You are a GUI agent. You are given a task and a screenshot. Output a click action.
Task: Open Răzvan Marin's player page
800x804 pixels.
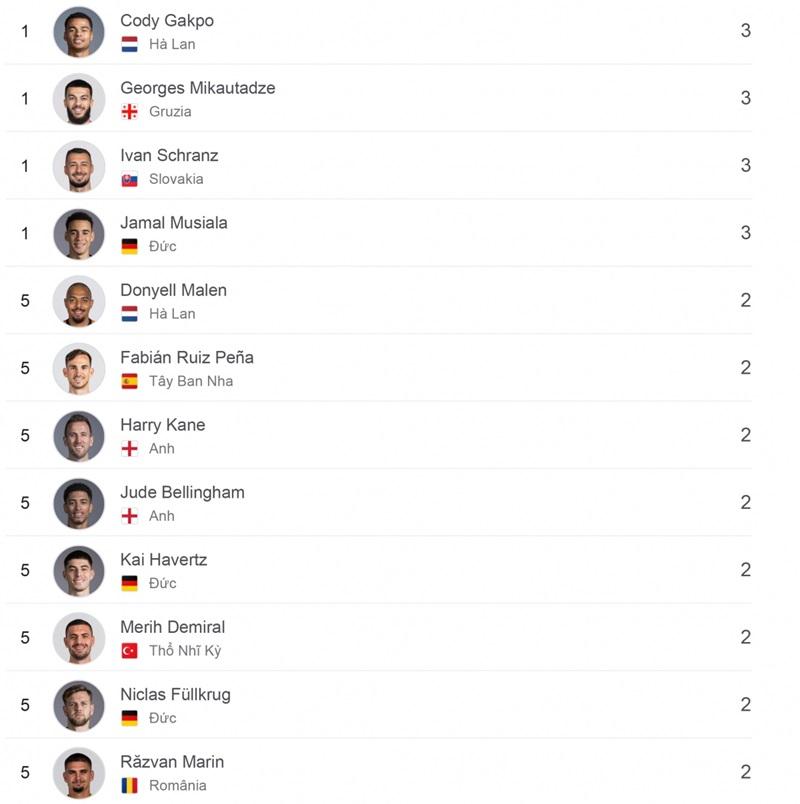pyautogui.click(x=172, y=762)
